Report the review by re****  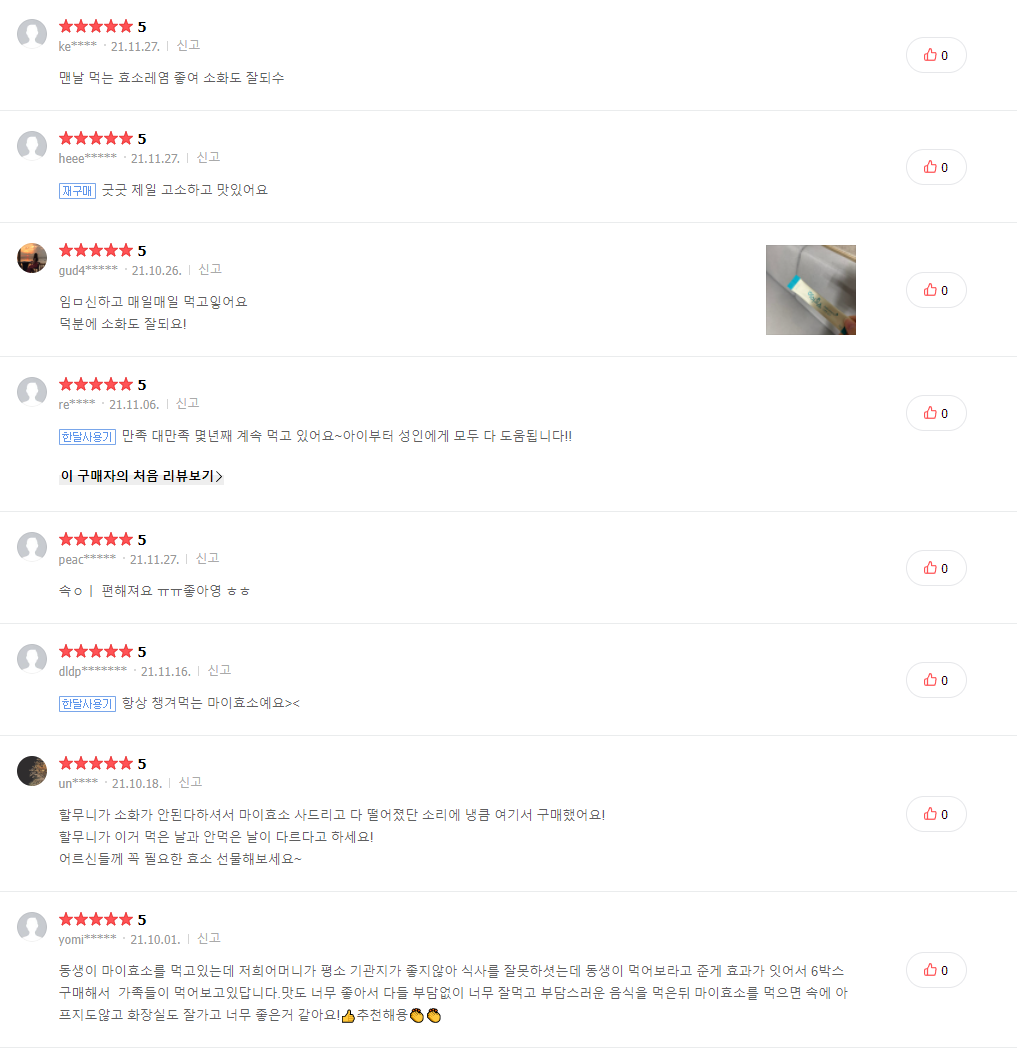(x=187, y=403)
